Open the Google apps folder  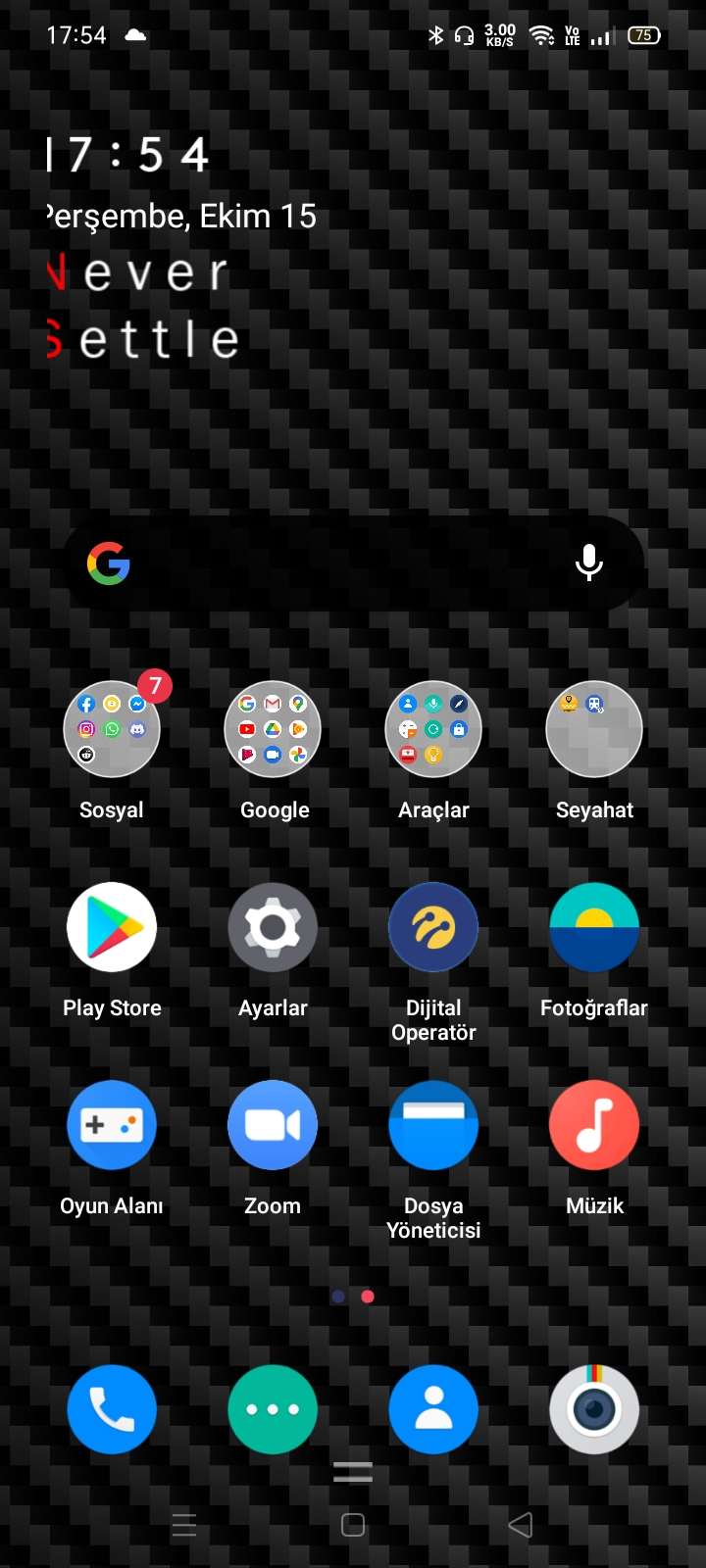(273, 730)
